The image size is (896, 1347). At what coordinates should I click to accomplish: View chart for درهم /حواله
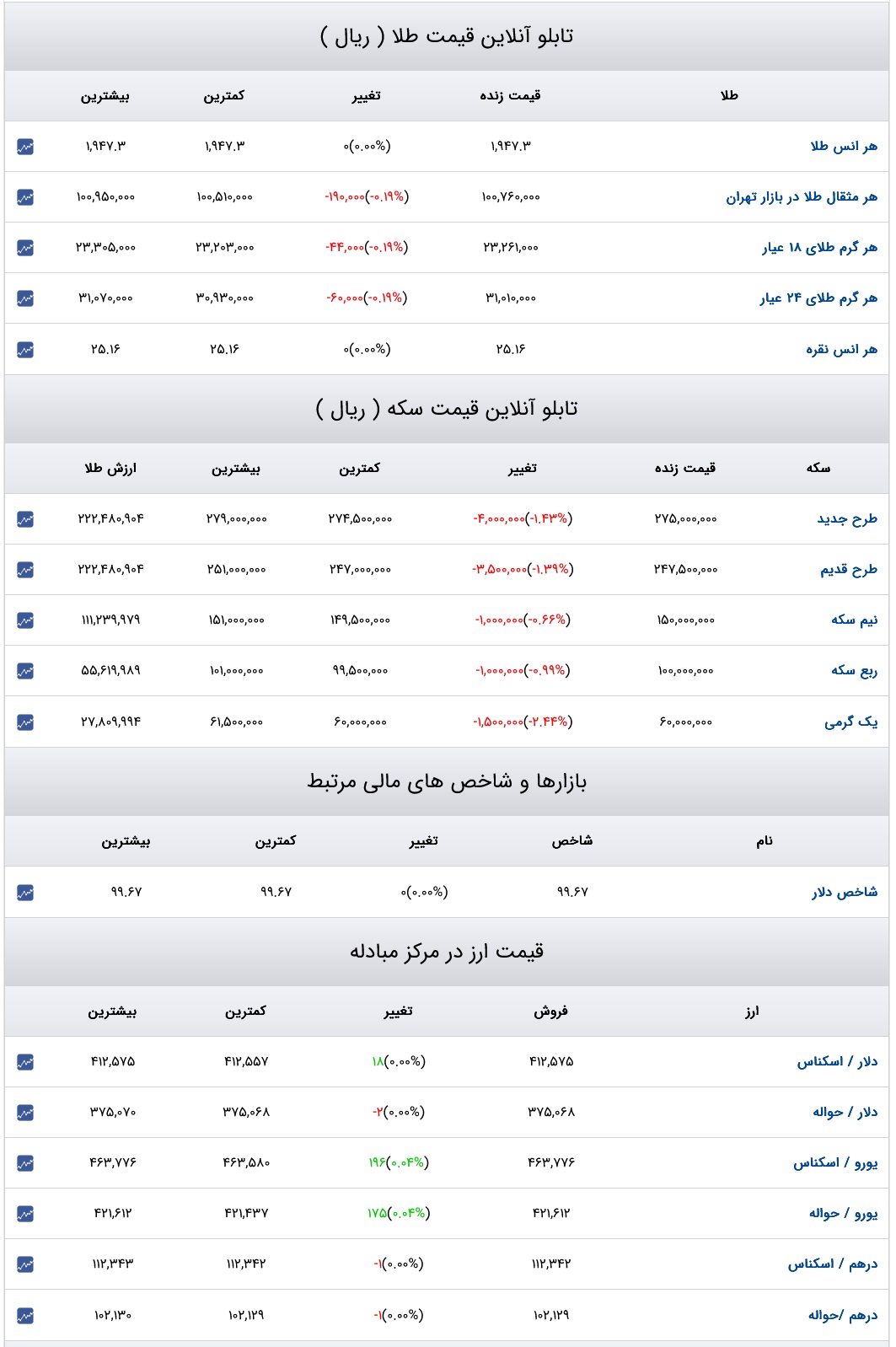tap(25, 1315)
